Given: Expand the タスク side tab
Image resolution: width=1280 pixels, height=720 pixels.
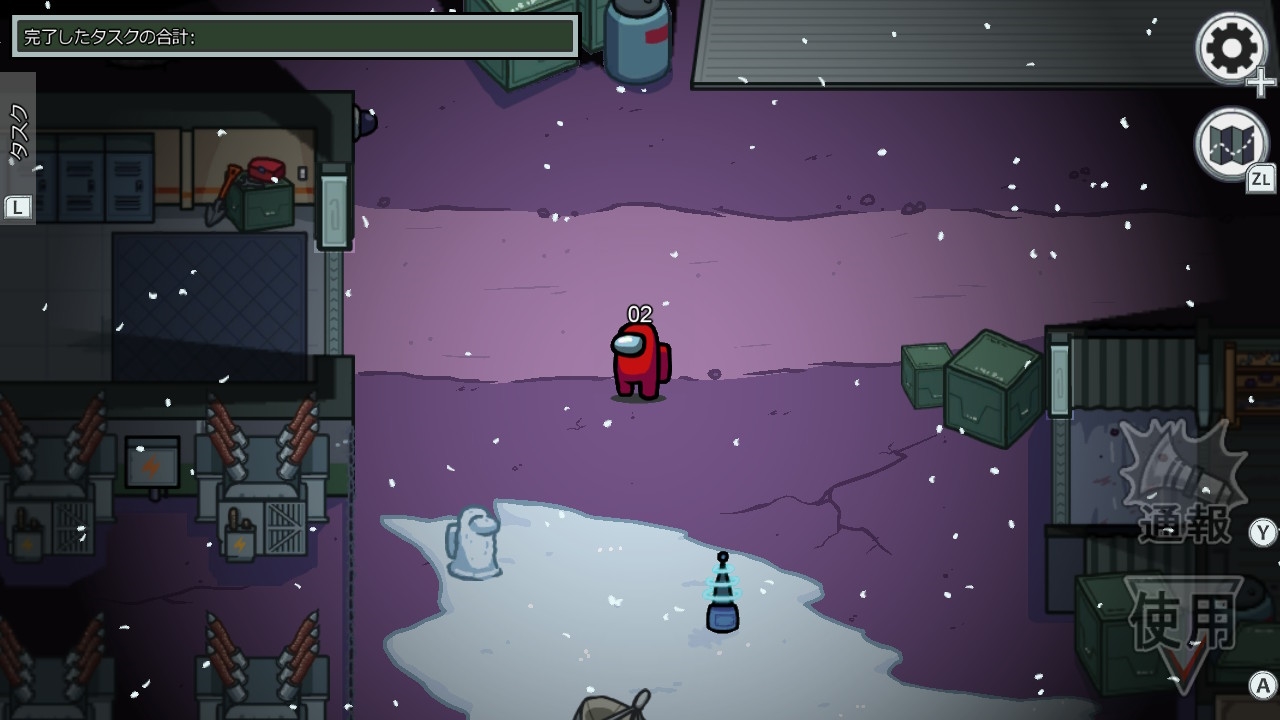Looking at the screenshot, I should point(18,147).
